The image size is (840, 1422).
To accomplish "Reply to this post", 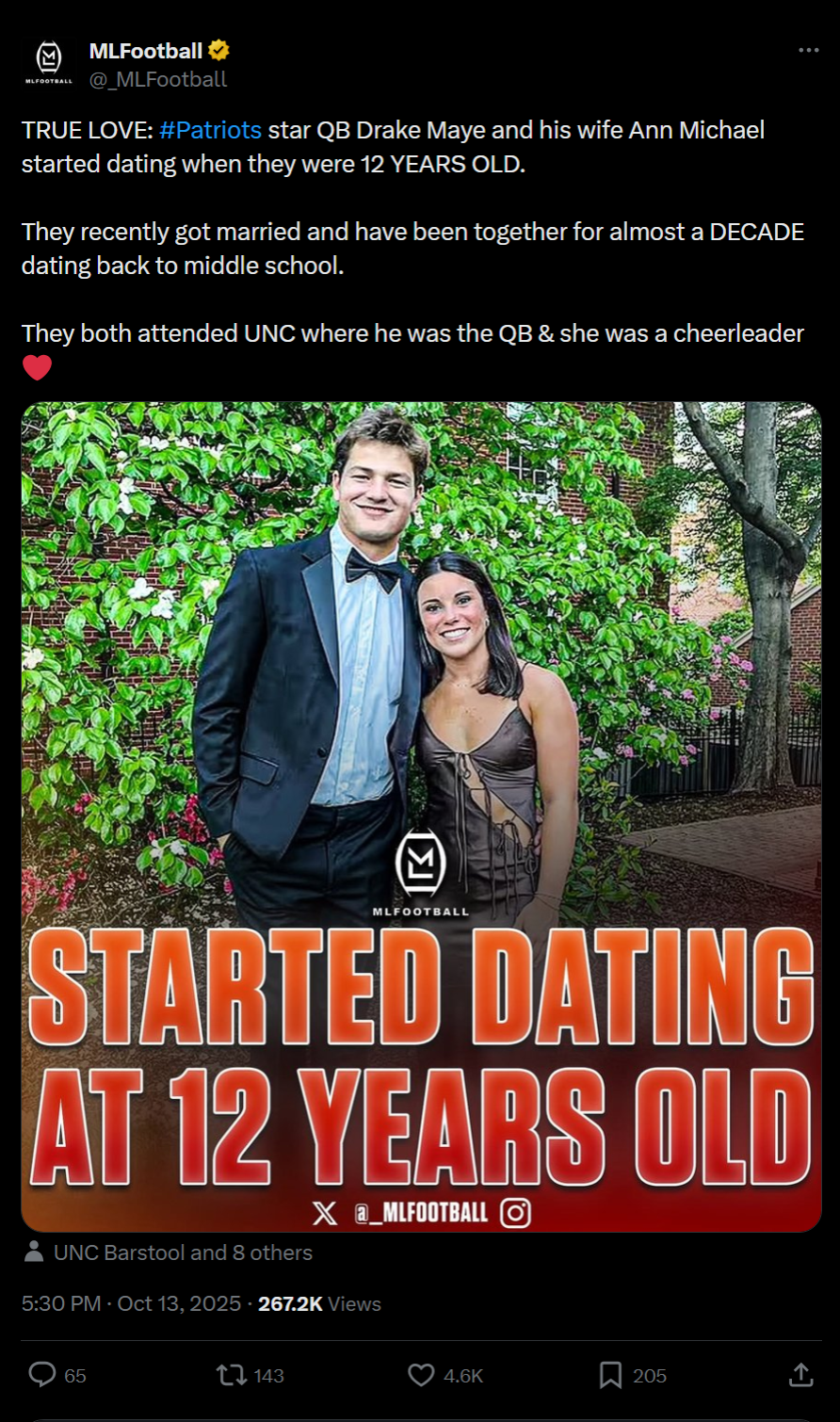I will click(43, 1375).
